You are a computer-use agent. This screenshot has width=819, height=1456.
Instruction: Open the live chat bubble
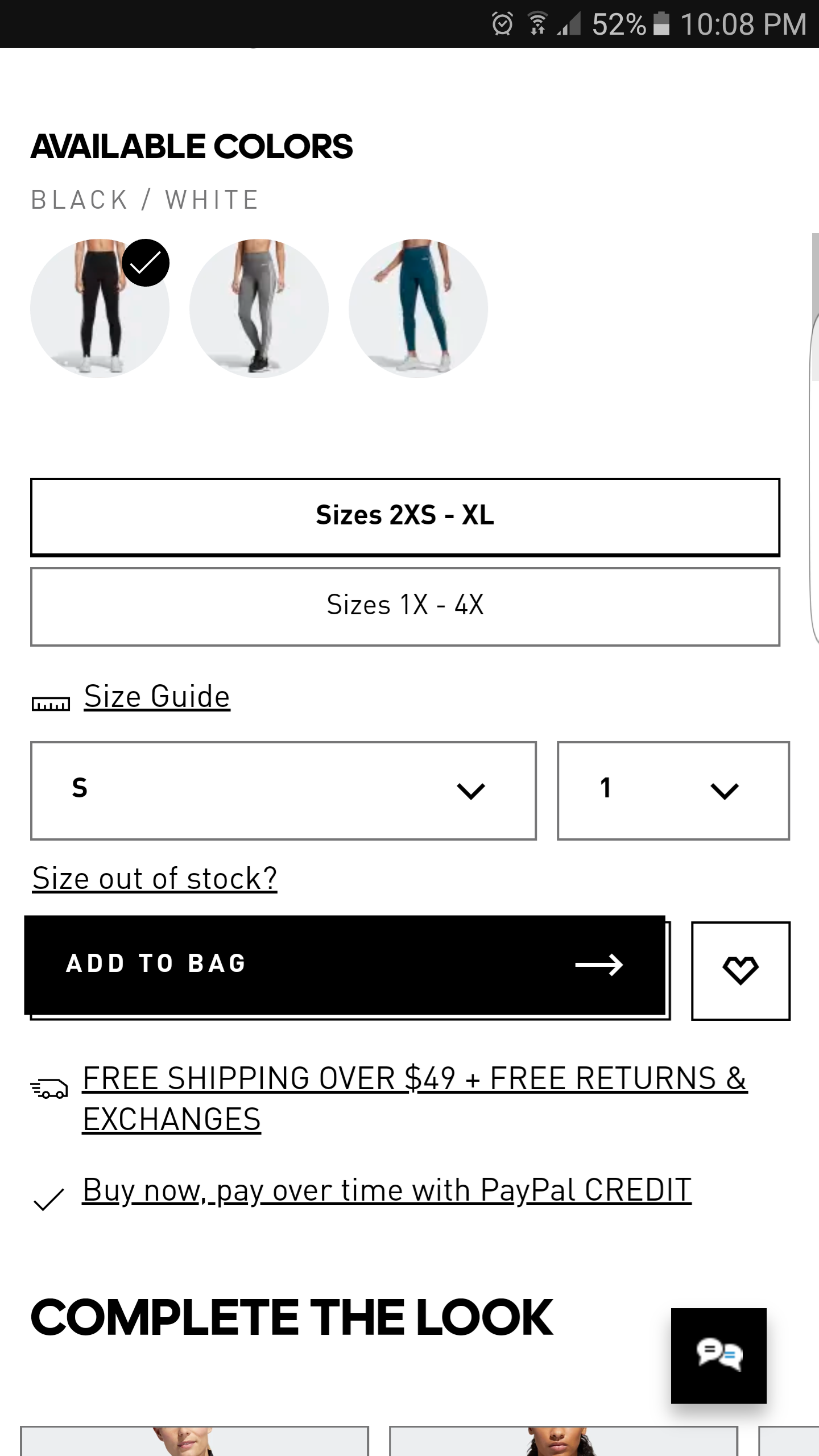[x=718, y=1355]
